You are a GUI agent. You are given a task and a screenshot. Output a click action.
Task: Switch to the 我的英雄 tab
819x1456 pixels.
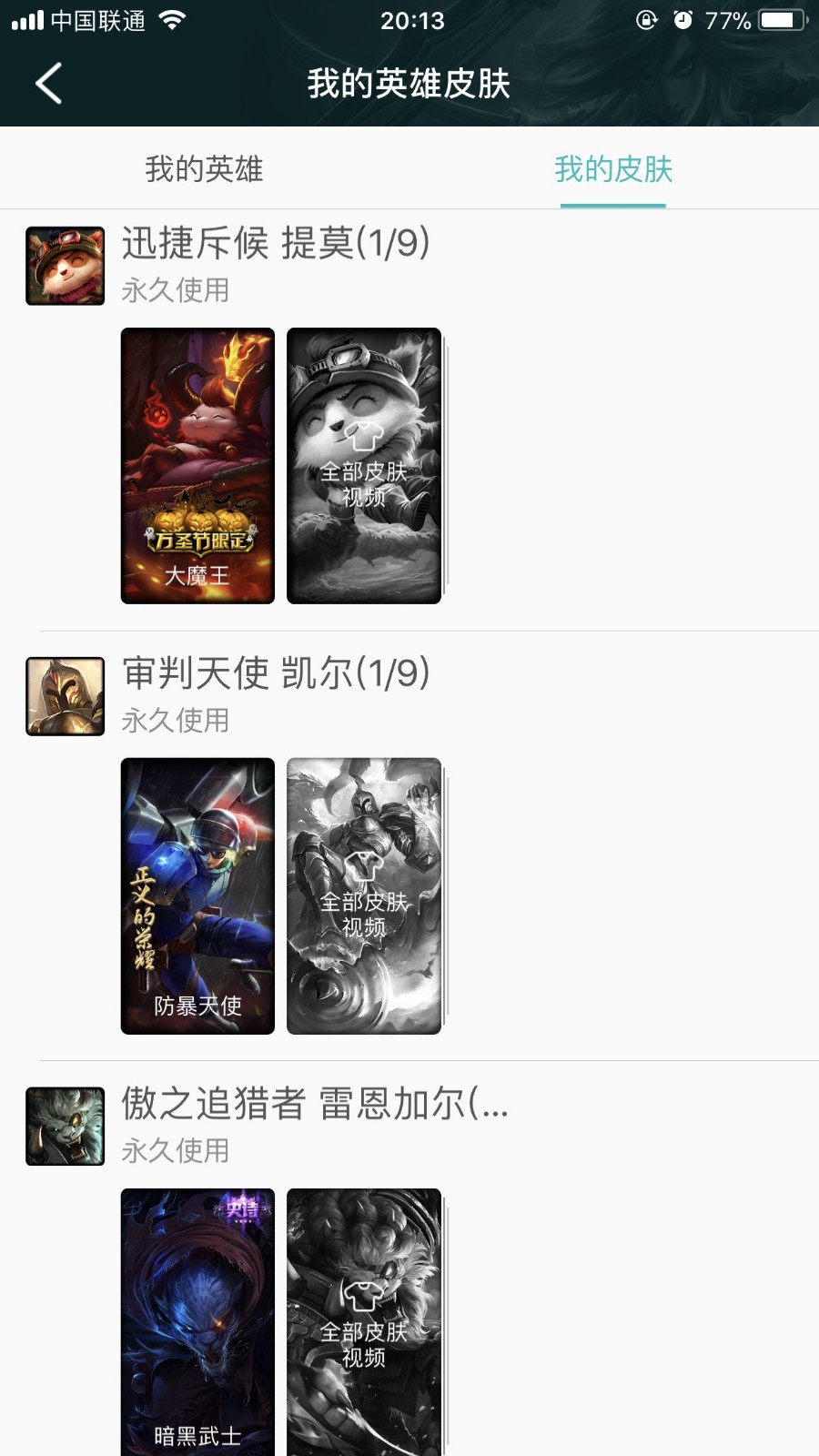click(x=204, y=169)
